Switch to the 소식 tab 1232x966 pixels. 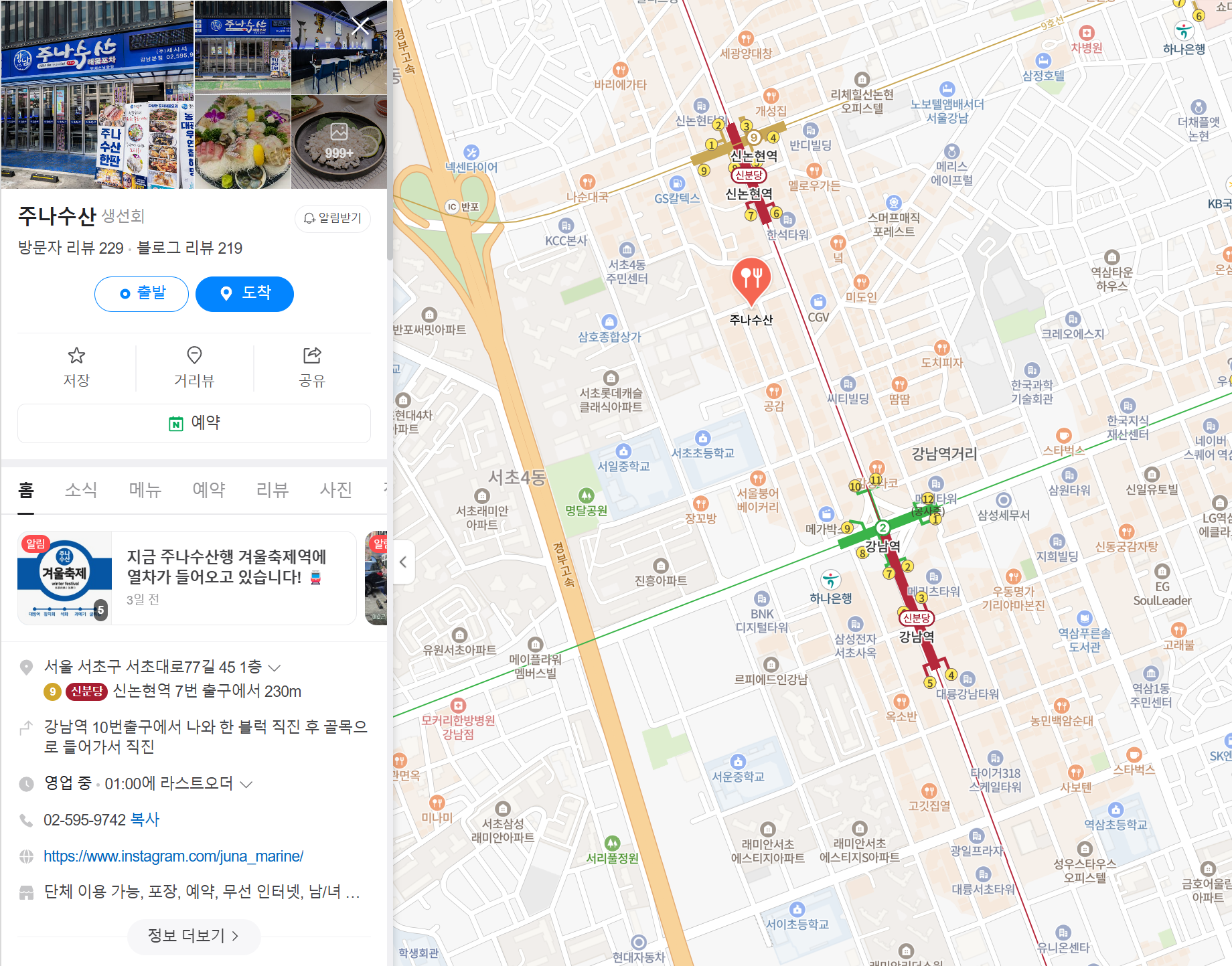pos(81,490)
